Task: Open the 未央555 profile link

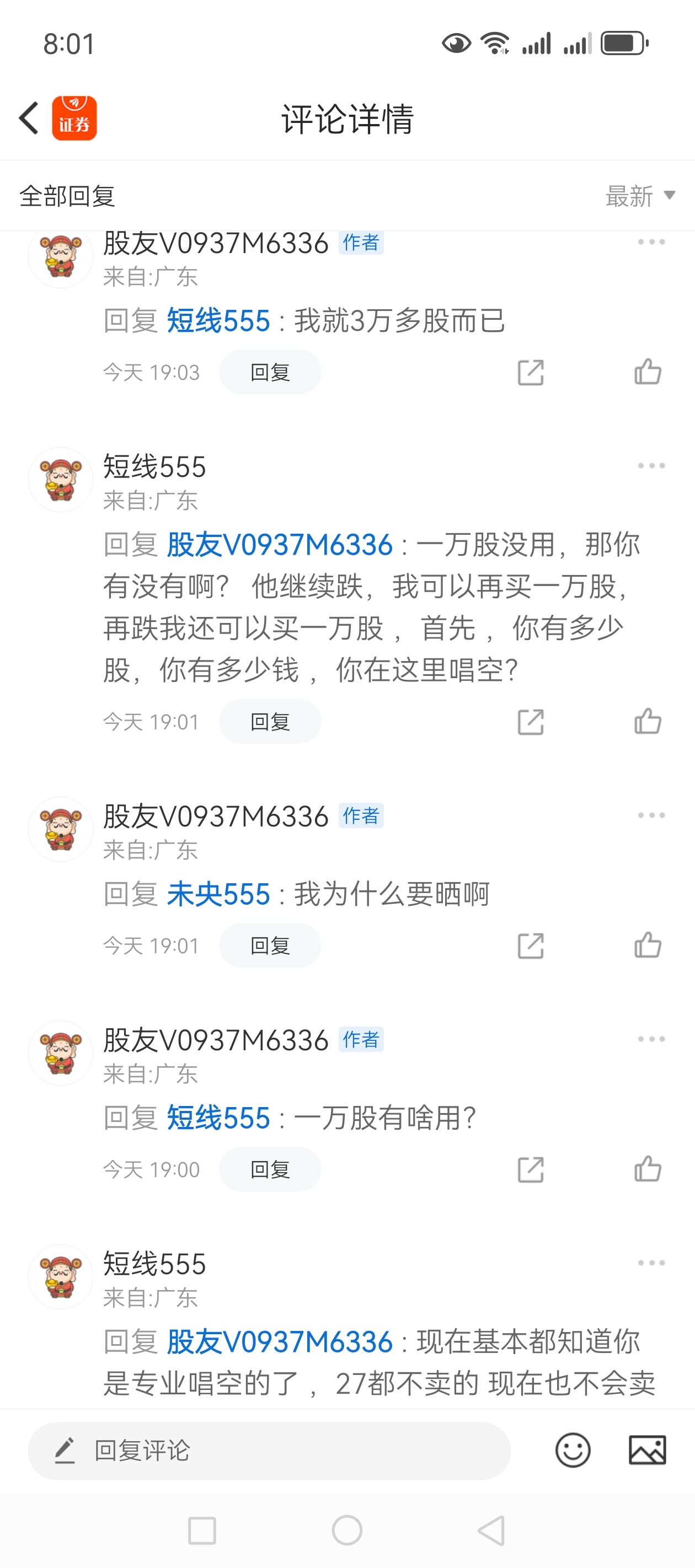Action: [x=218, y=894]
